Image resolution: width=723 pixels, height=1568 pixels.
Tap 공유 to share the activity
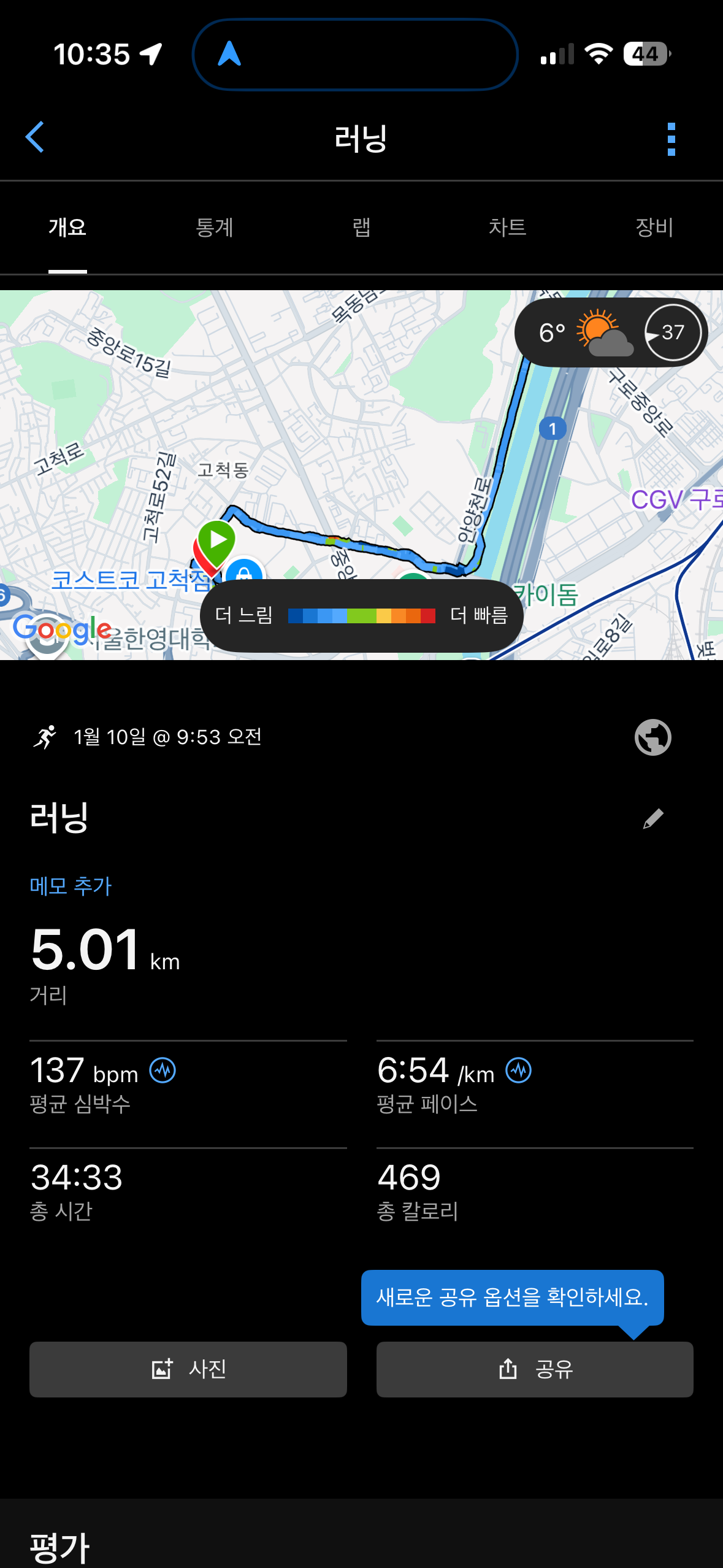[534, 1369]
